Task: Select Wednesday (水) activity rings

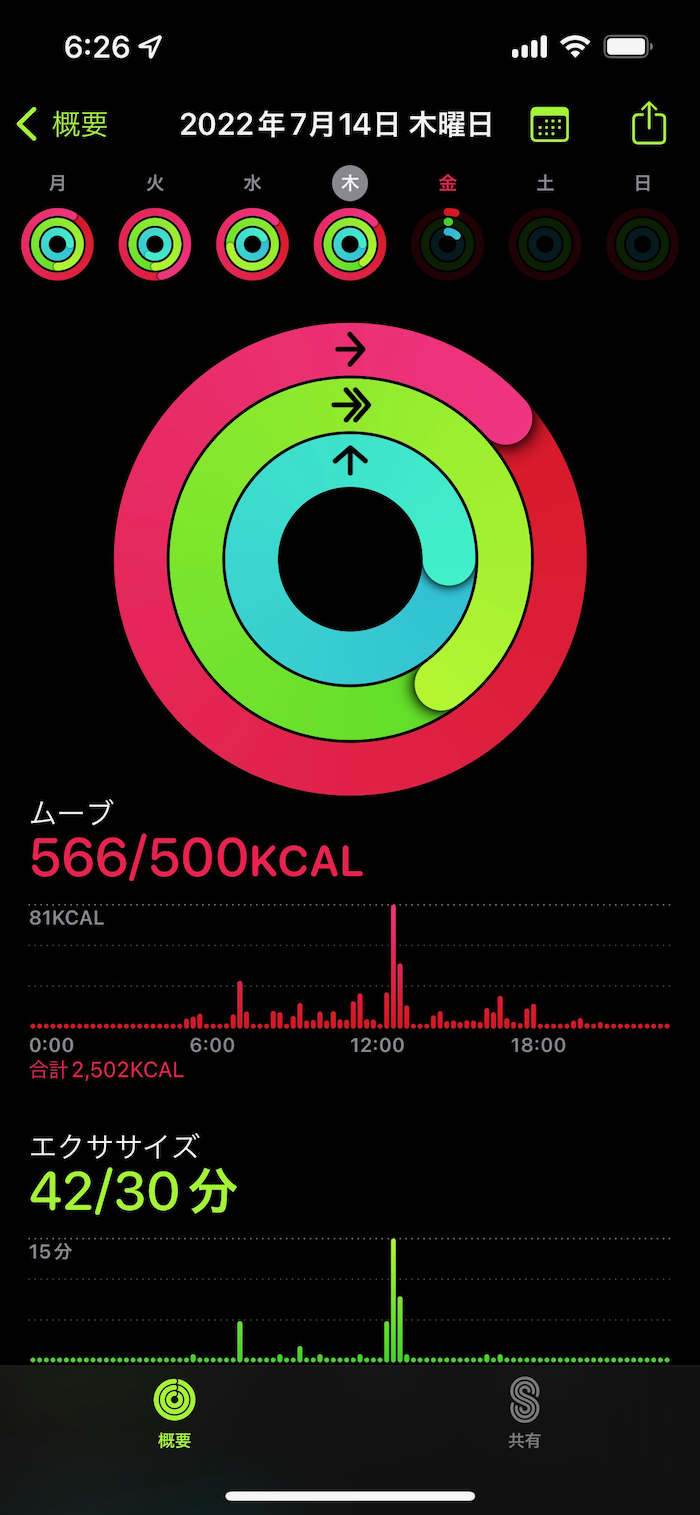Action: [x=252, y=244]
